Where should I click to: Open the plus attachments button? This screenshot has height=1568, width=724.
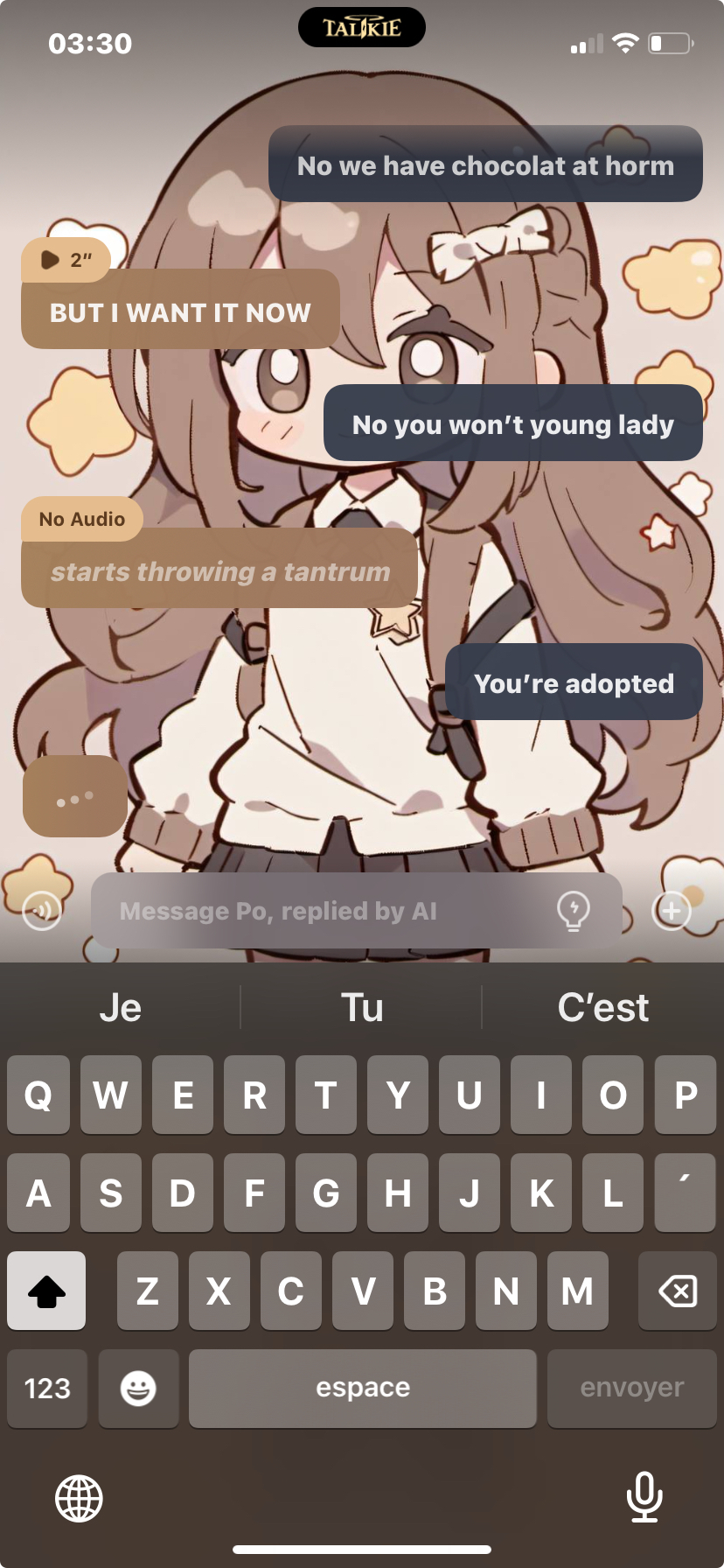pos(671,912)
